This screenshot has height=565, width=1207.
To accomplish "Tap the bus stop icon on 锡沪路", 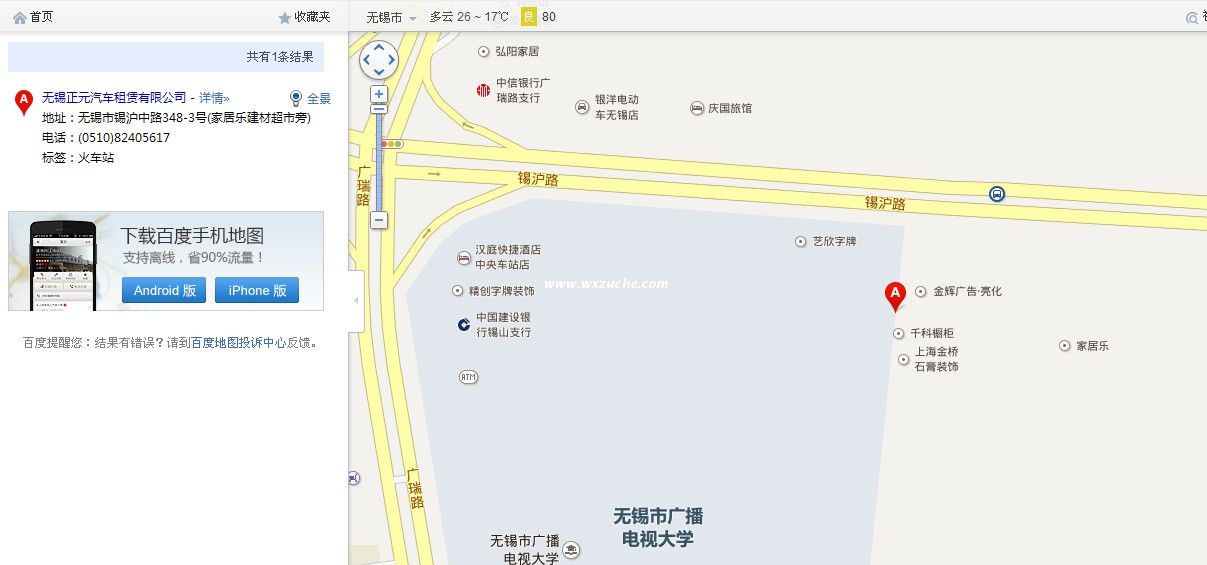I will [x=997, y=194].
